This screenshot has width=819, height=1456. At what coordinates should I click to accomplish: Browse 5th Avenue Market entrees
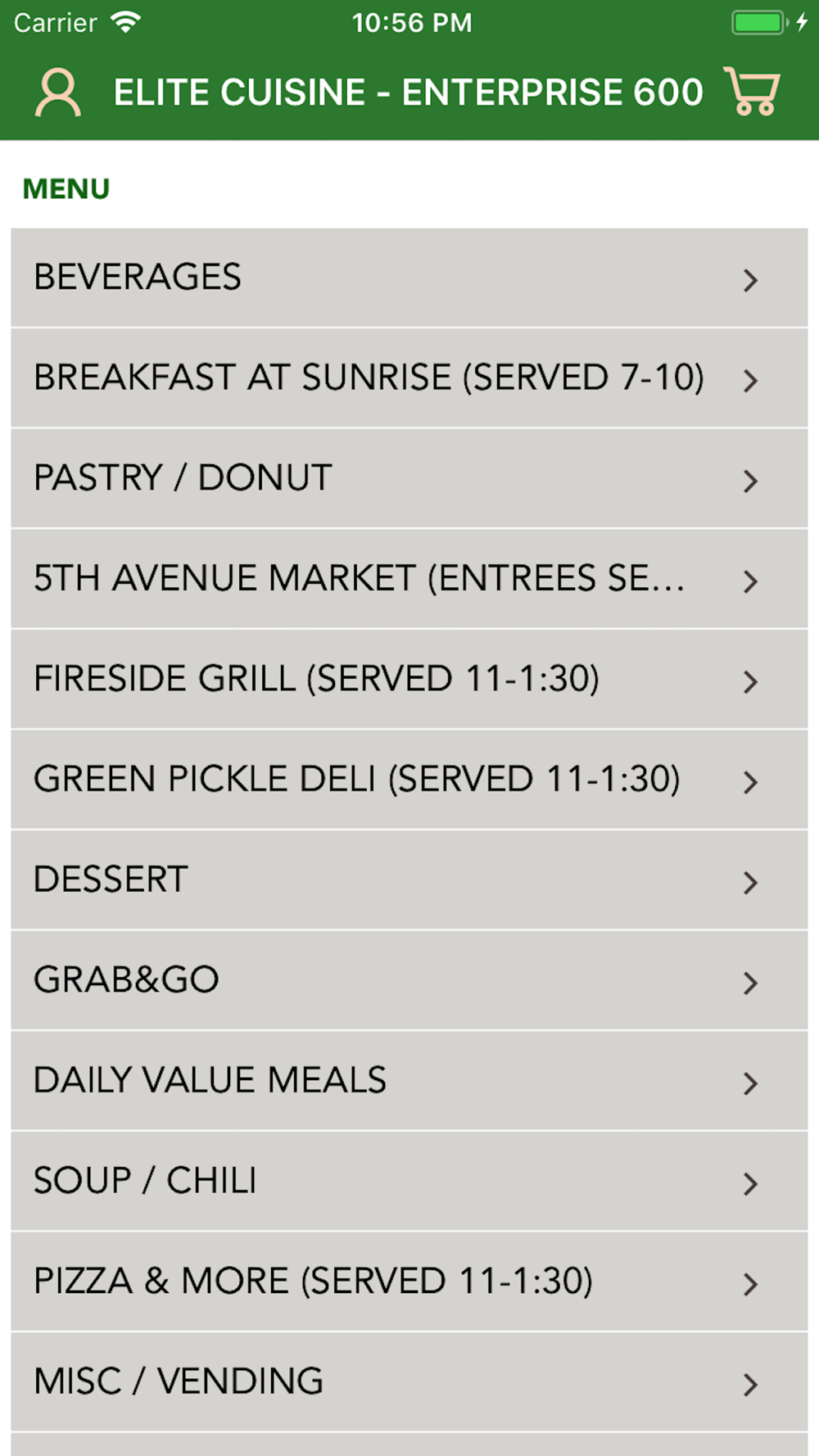pos(409,579)
